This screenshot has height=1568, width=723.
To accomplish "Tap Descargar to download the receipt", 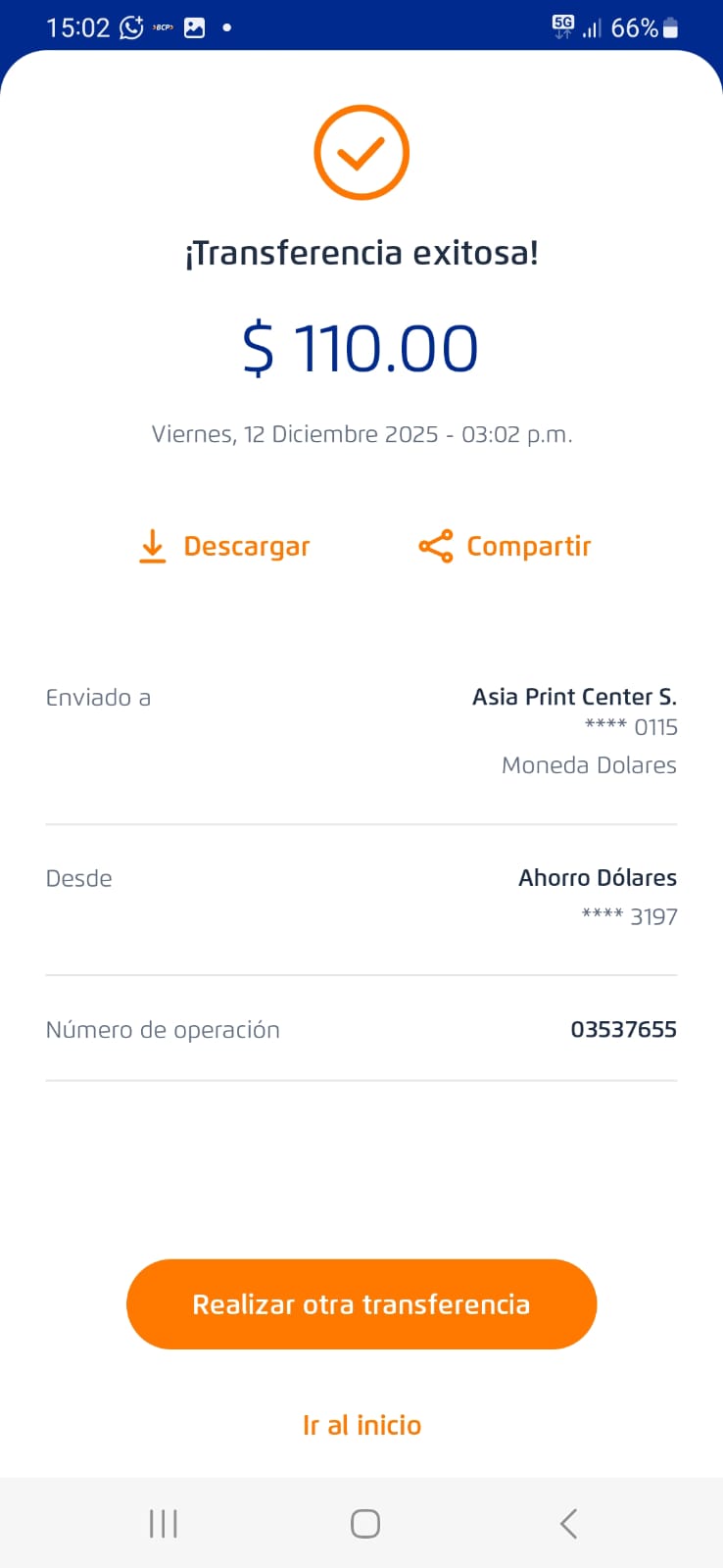I will point(225,546).
